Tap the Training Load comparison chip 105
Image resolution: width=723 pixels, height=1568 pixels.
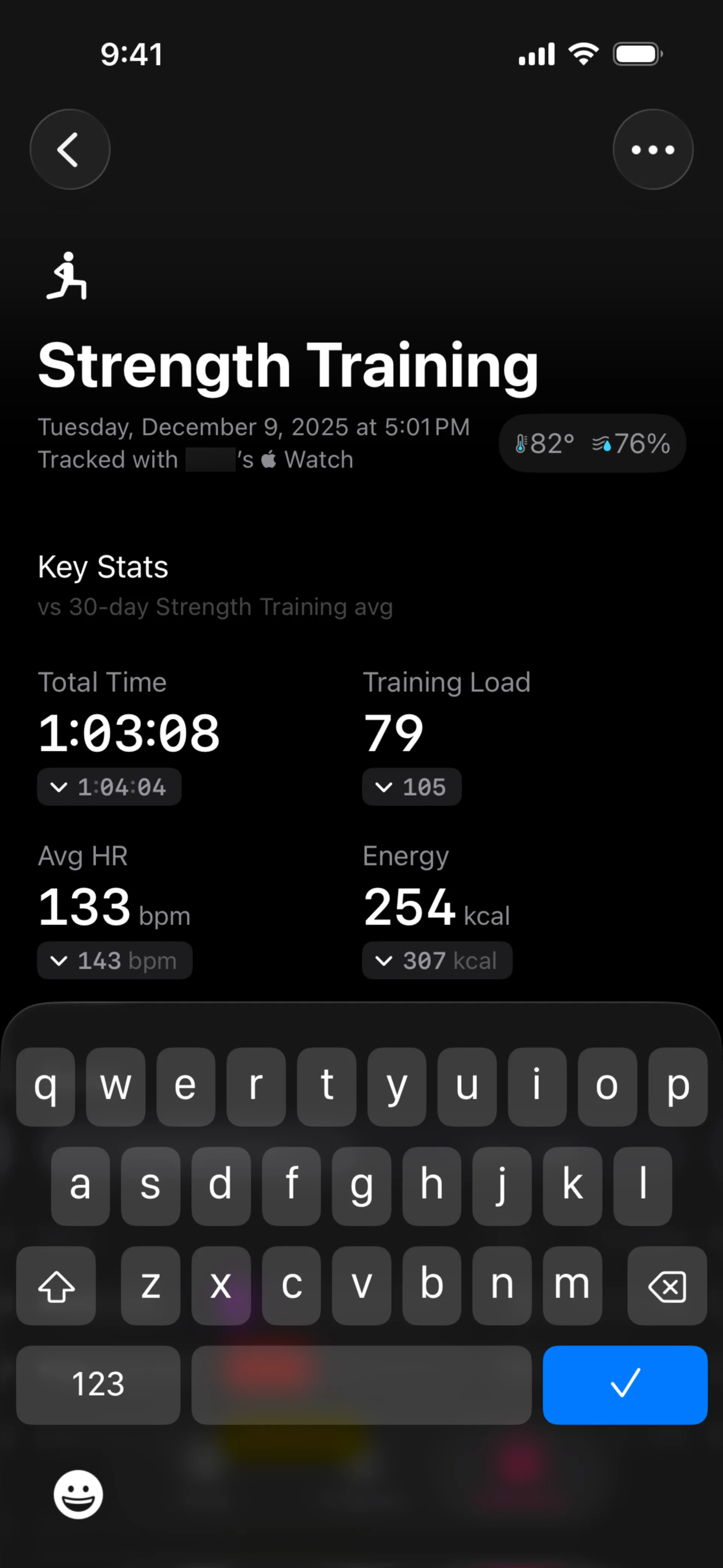[412, 786]
